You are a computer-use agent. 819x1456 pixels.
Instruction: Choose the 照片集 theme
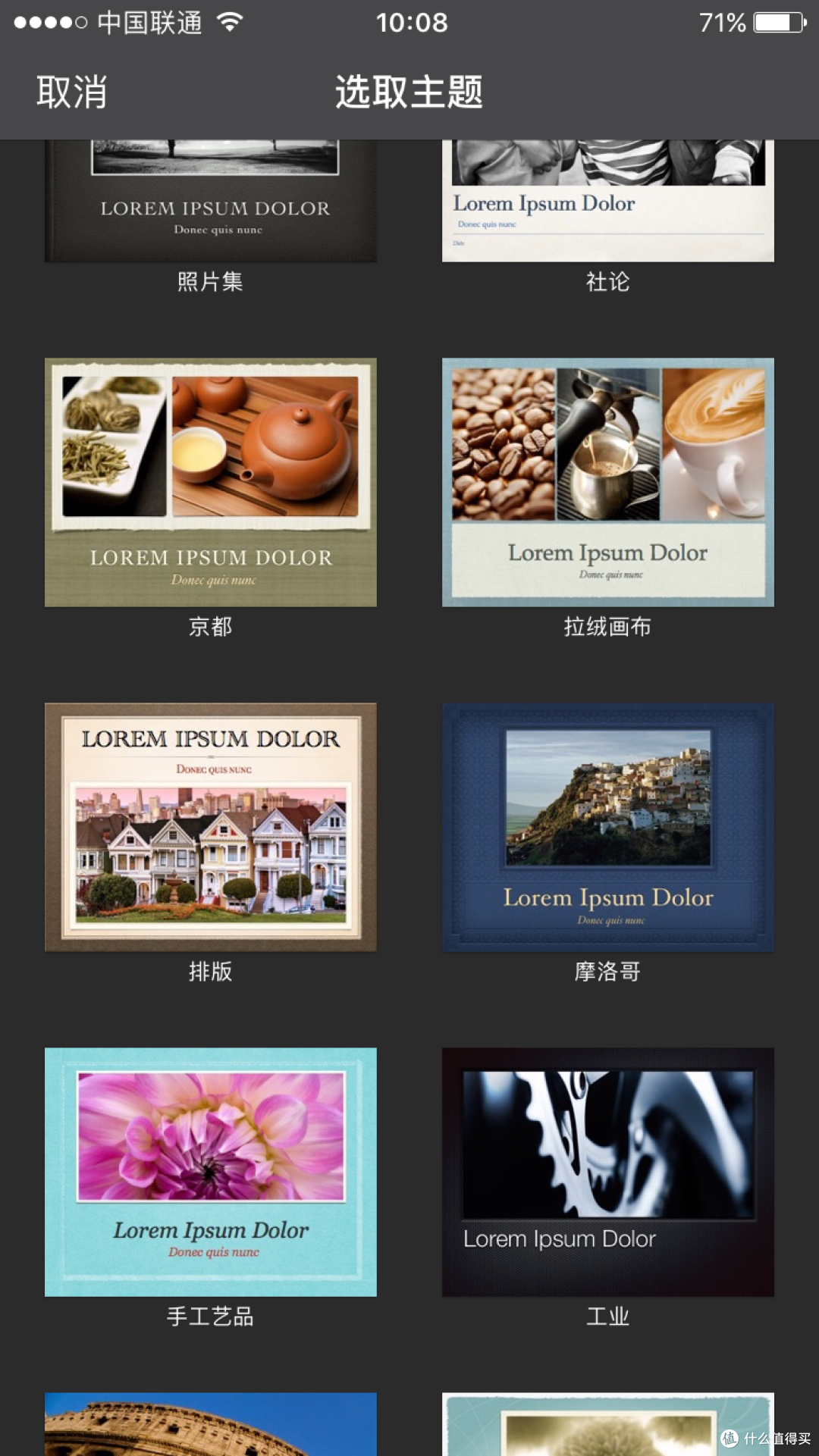coord(211,201)
